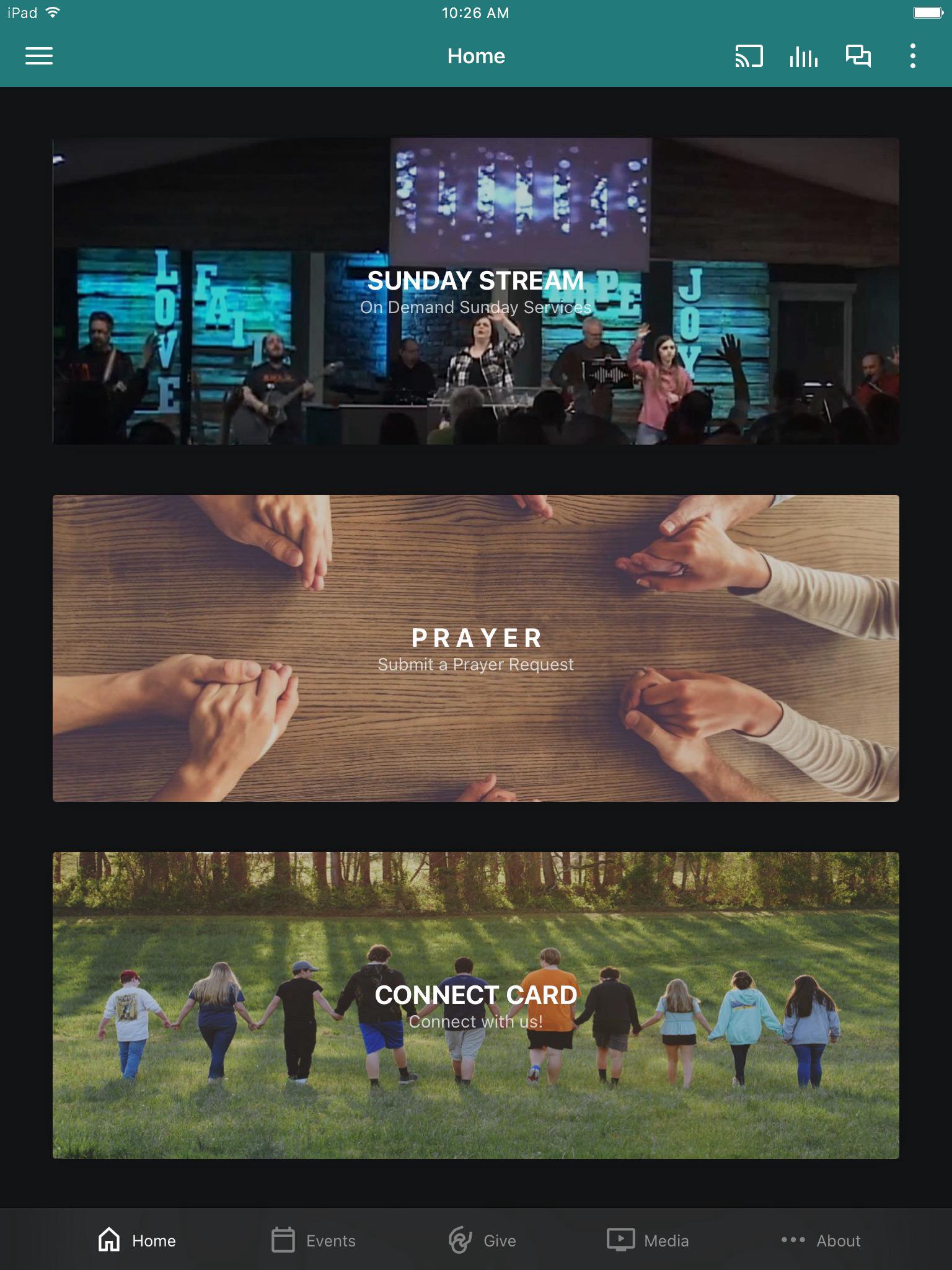Viewport: 952px width, 1270px height.
Task: Open the chat messages icon
Action: coord(858,56)
